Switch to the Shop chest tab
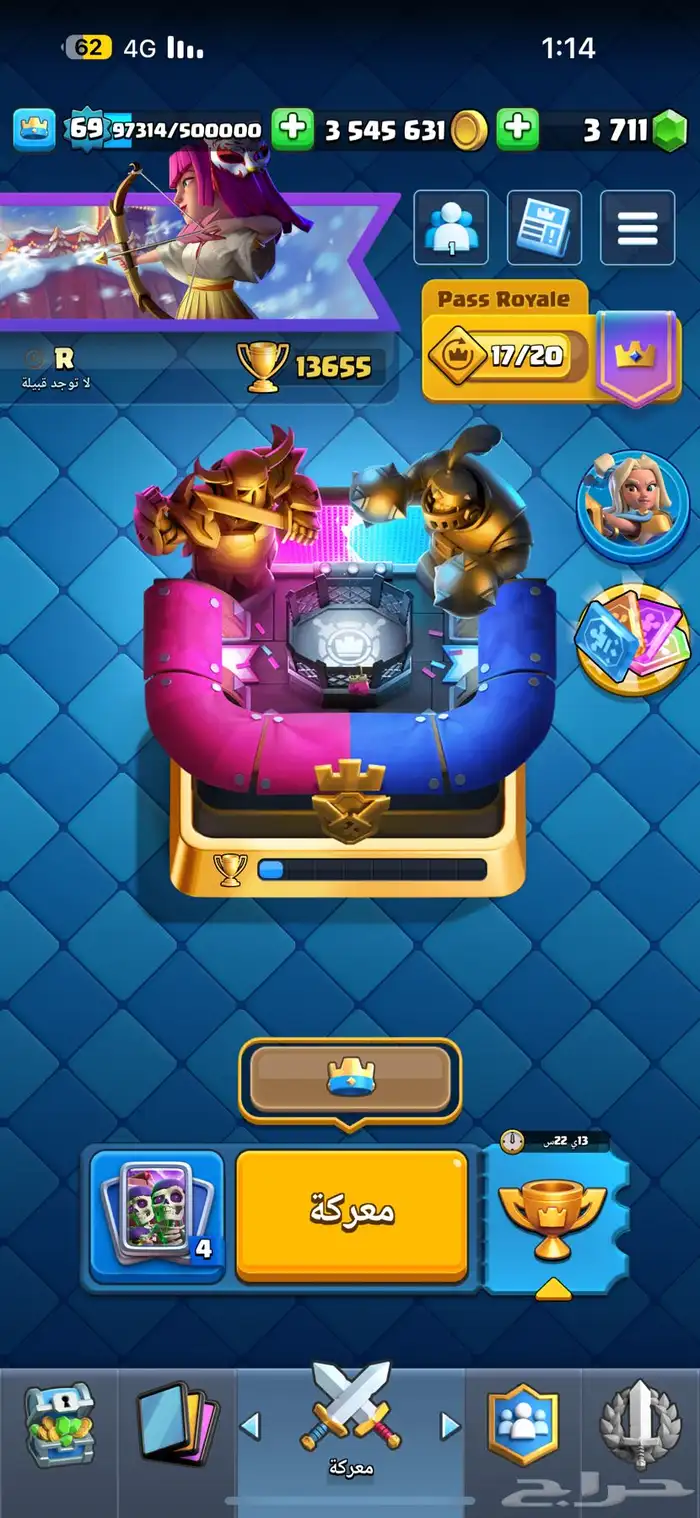 coord(58,1424)
